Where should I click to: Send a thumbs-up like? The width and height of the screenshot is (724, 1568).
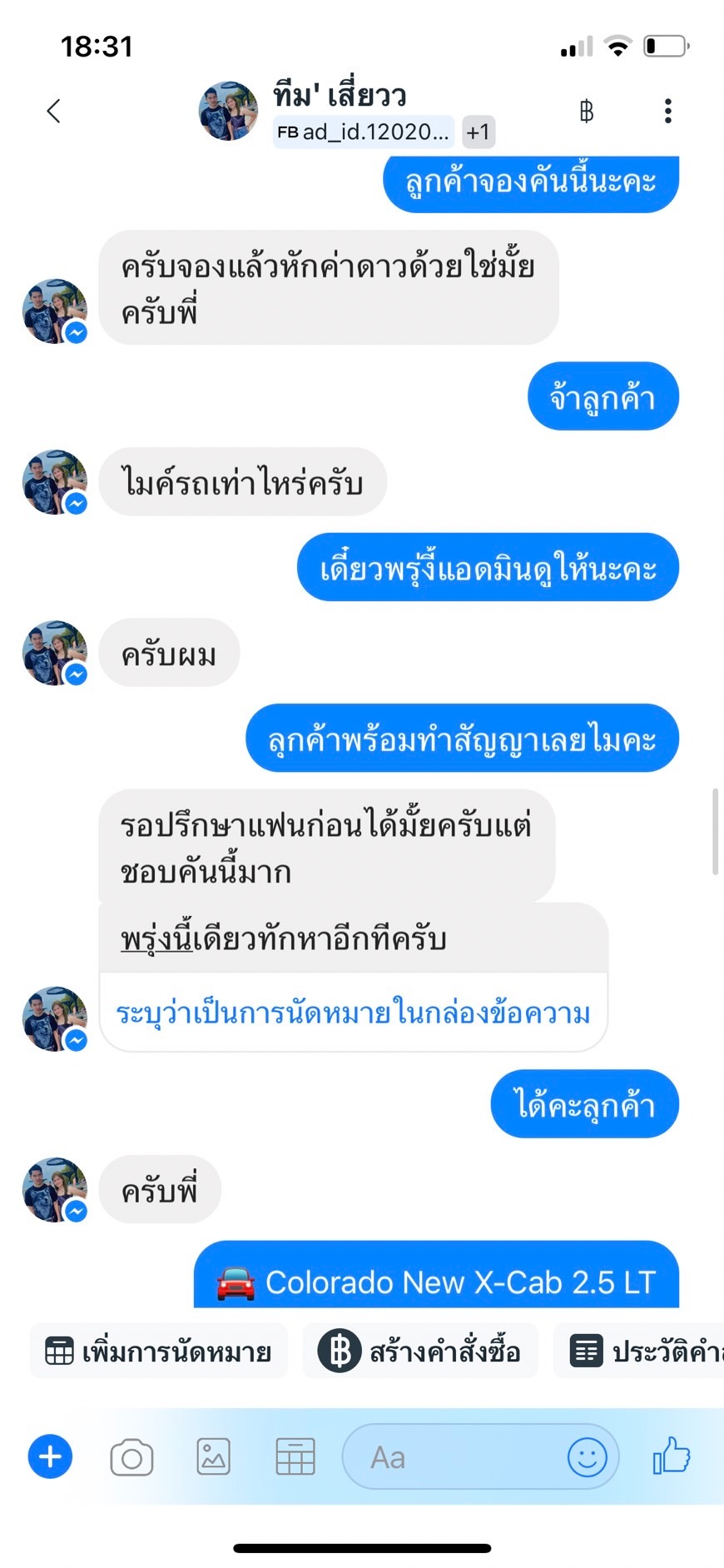(672, 1456)
